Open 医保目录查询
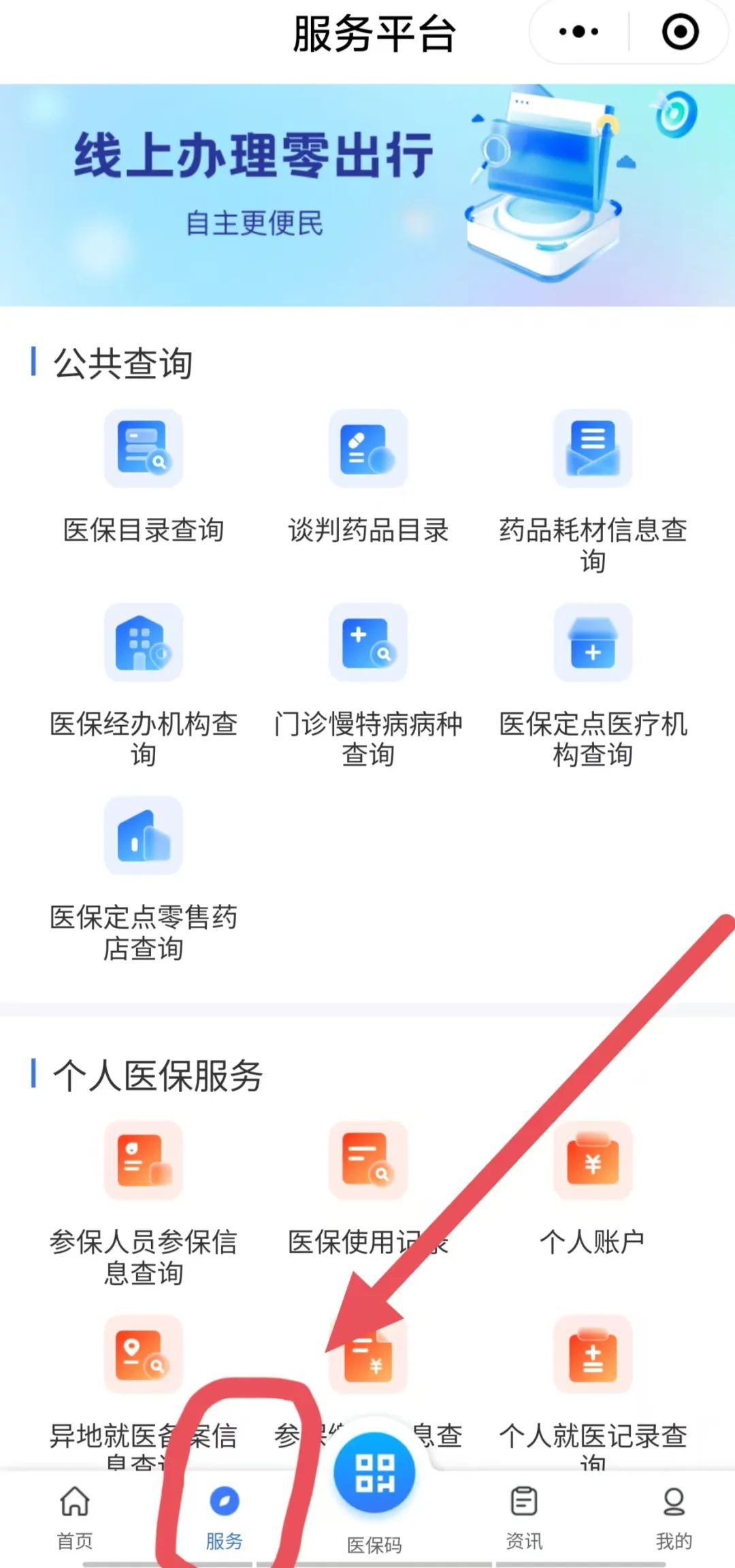 pyautogui.click(x=144, y=477)
